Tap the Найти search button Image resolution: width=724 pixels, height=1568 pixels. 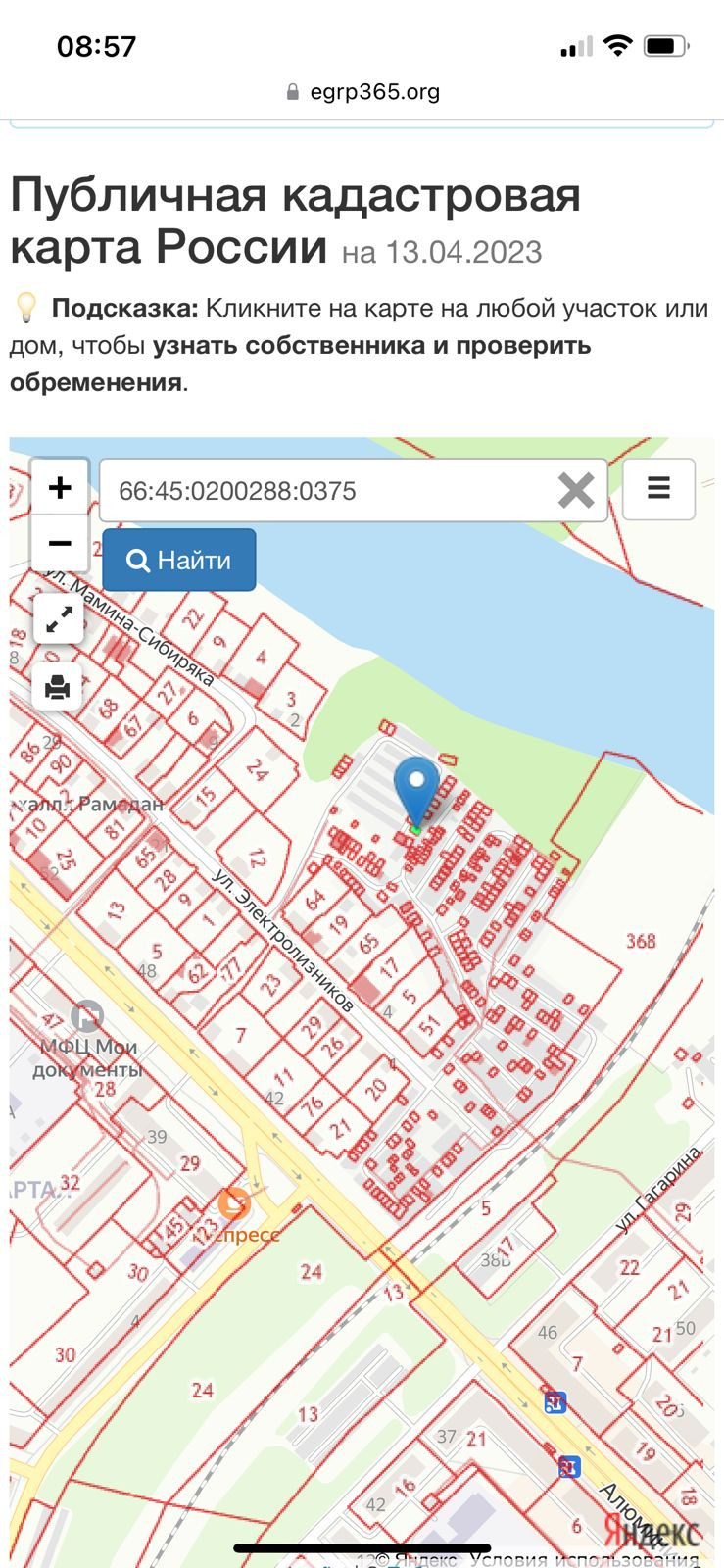coord(179,561)
